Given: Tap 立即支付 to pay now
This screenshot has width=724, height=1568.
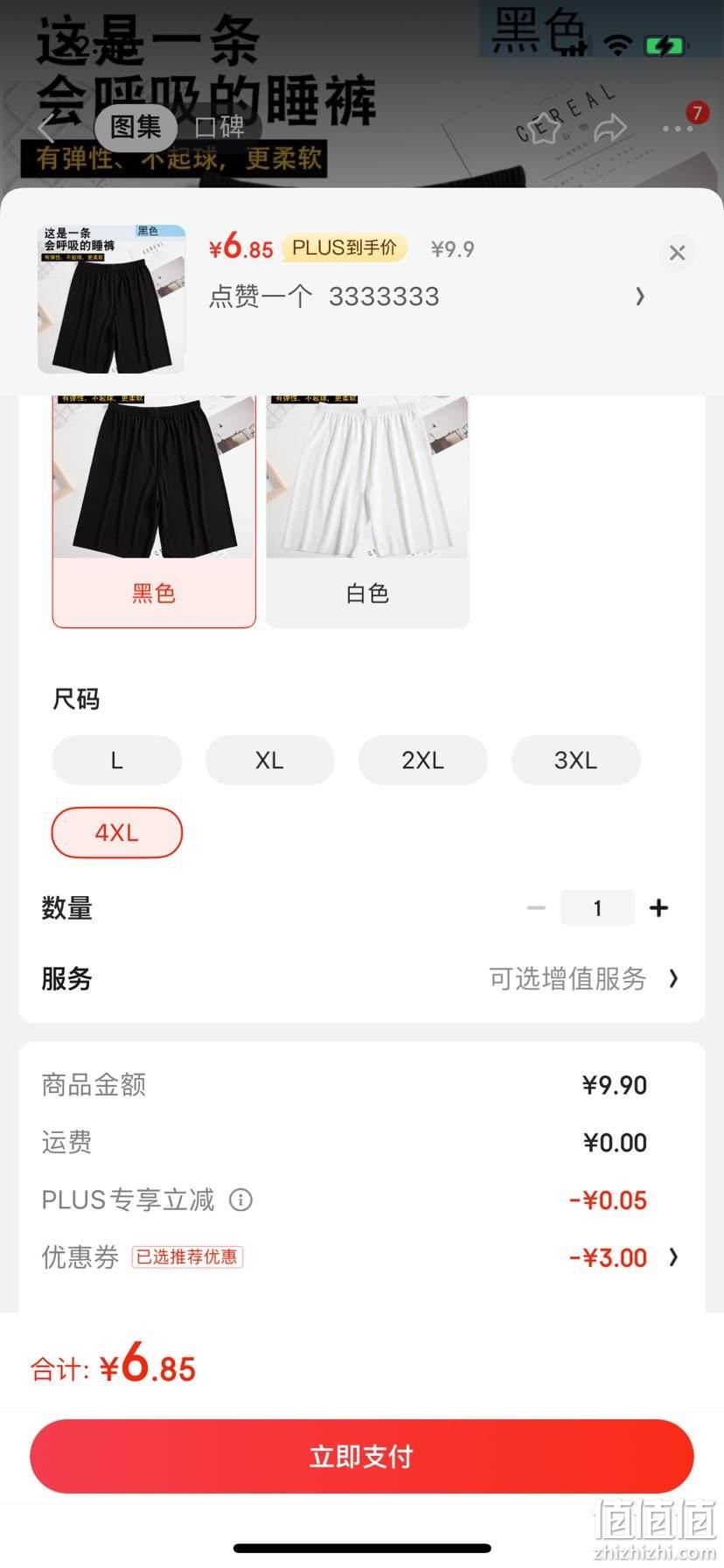Looking at the screenshot, I should [x=362, y=1456].
